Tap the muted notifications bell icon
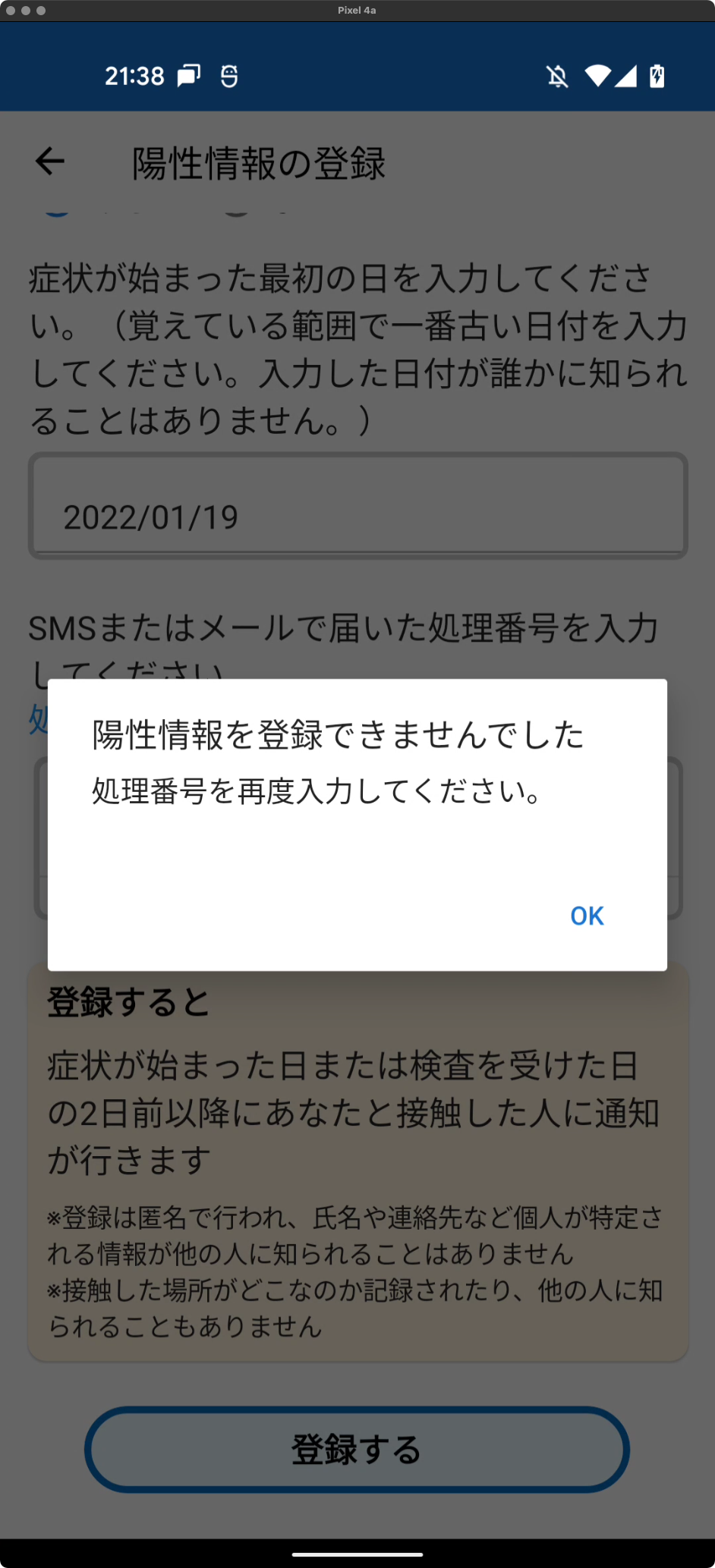 pos(557,76)
